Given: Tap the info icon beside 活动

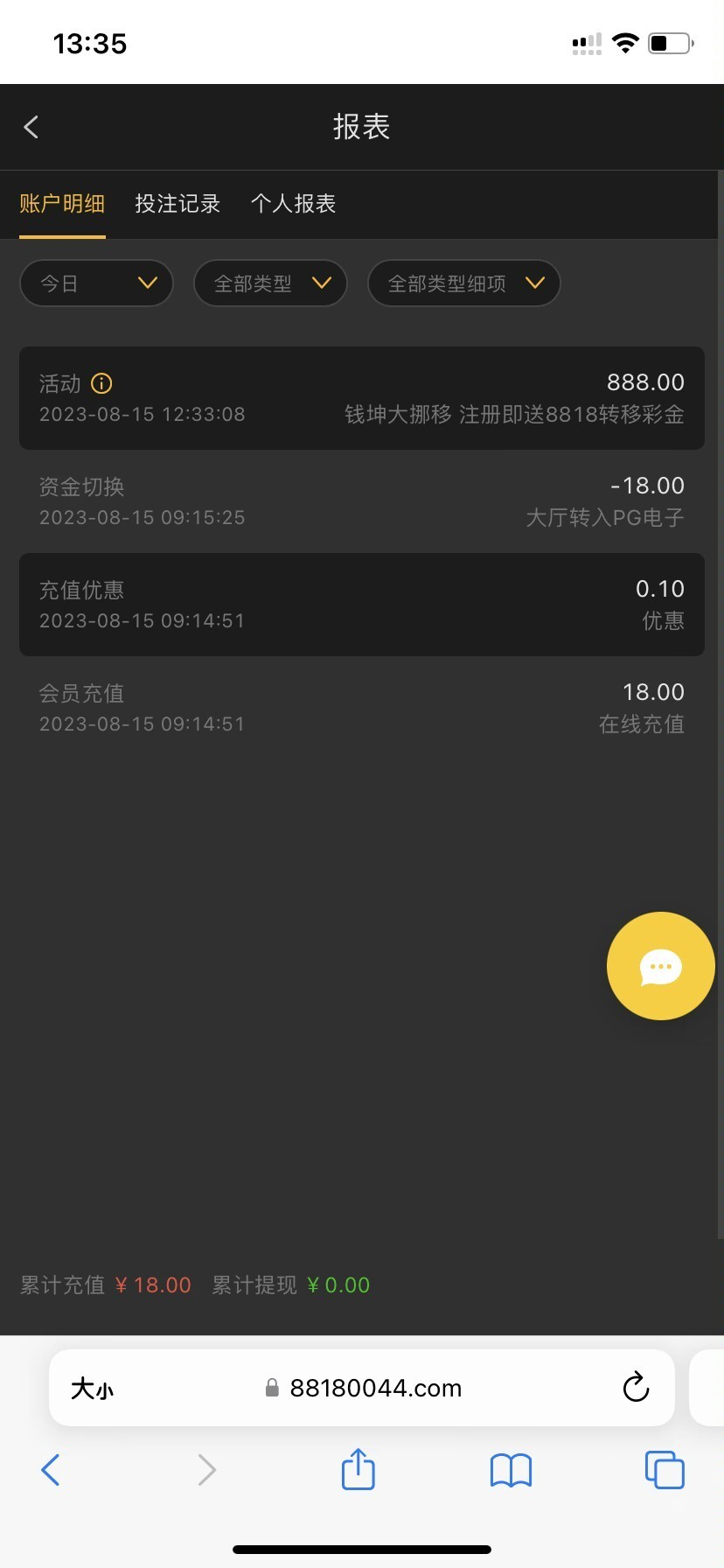Looking at the screenshot, I should click(x=101, y=383).
